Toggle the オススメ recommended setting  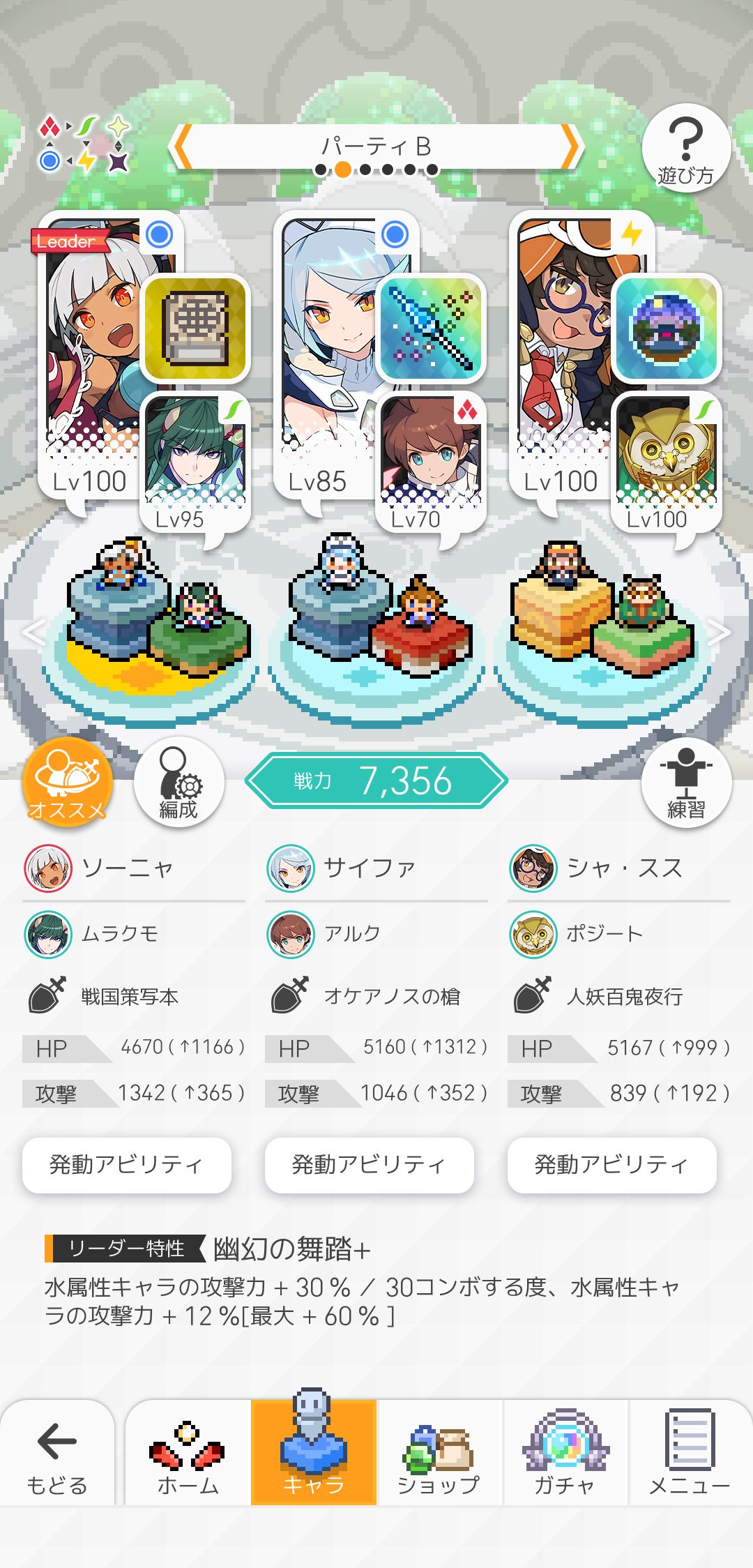click(x=67, y=781)
